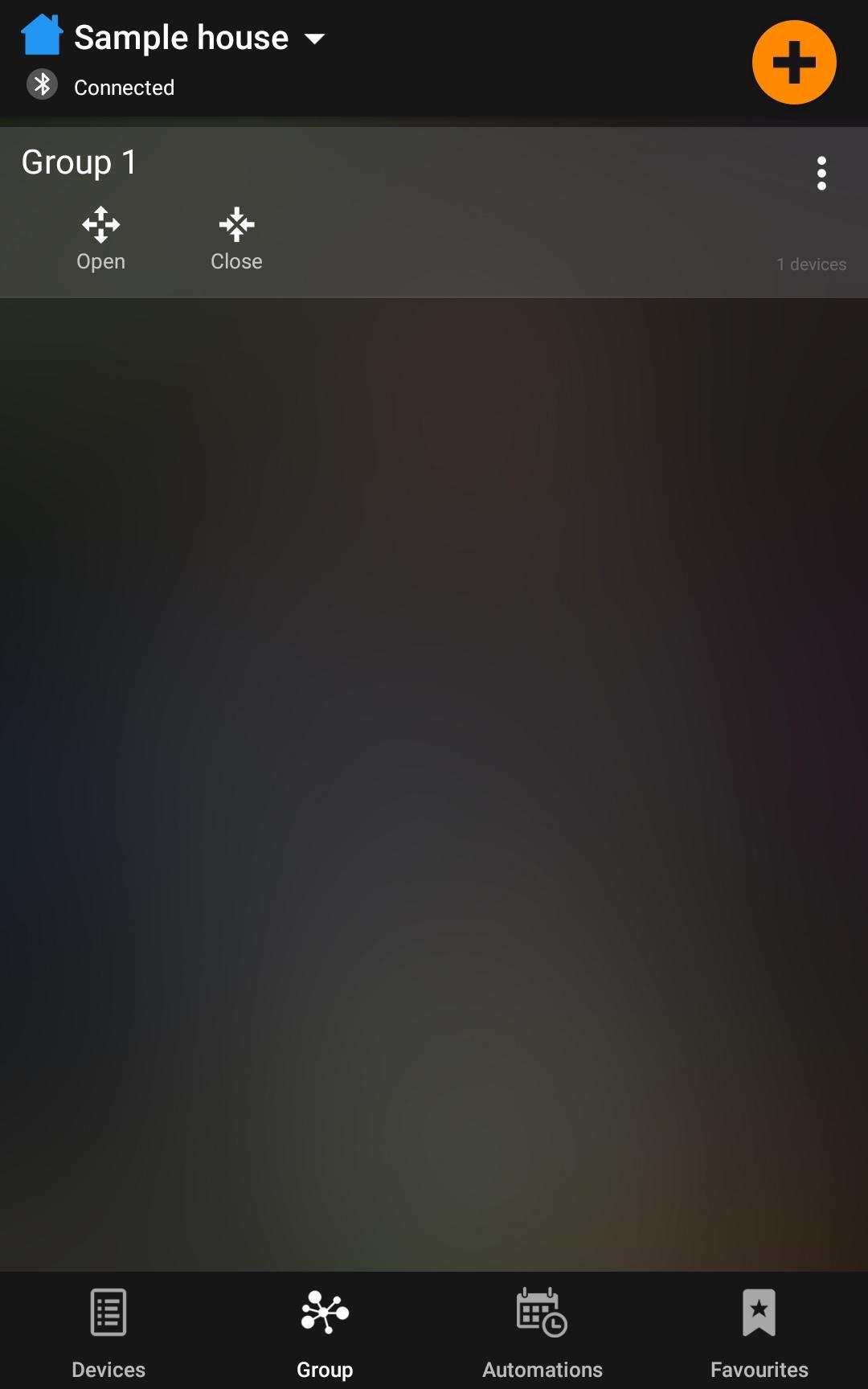Tap Open for Group 1

coord(100,239)
